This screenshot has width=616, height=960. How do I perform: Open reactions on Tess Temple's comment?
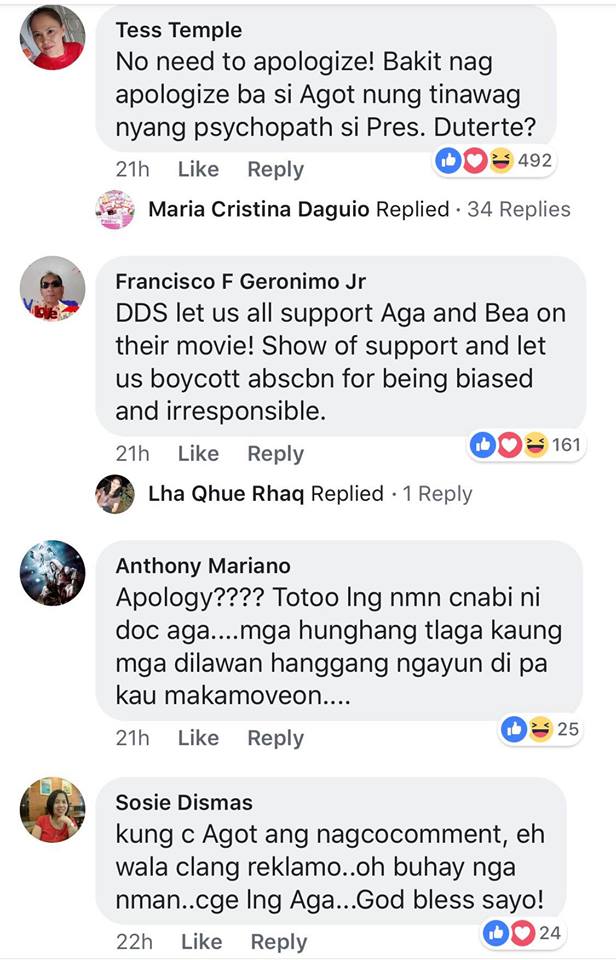(x=494, y=161)
